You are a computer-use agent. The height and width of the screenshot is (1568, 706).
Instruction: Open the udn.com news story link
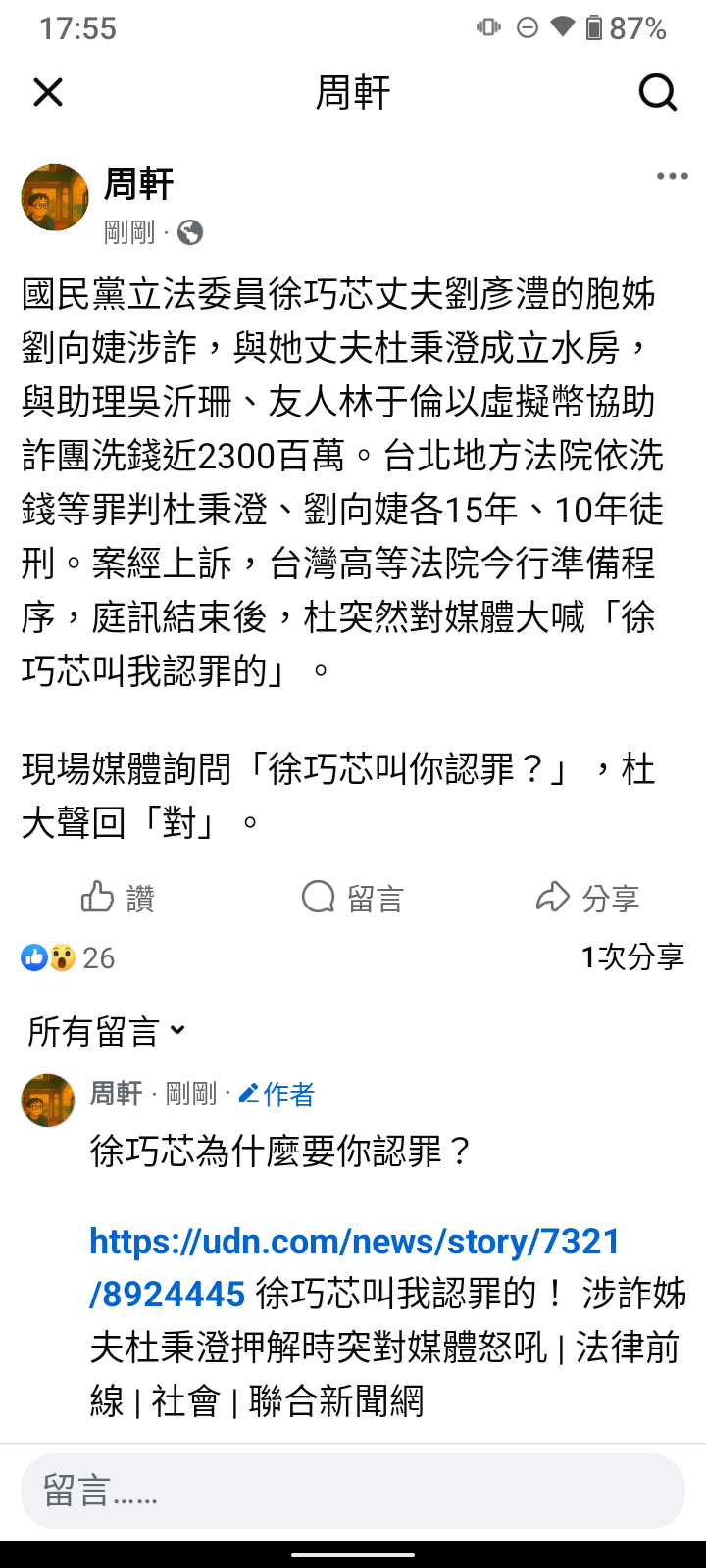pyautogui.click(x=355, y=1268)
